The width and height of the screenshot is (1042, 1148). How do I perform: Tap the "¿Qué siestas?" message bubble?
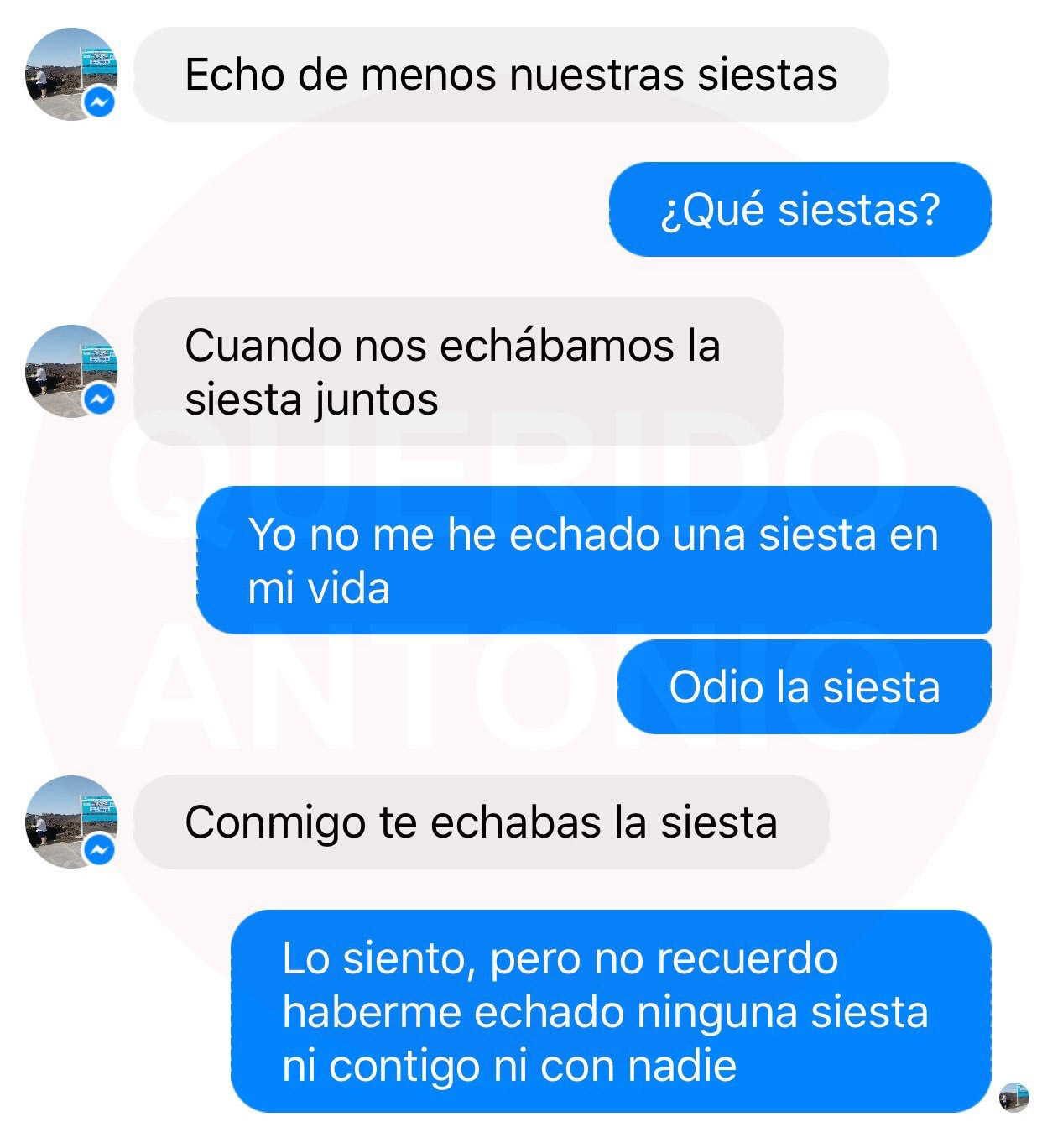(x=800, y=210)
